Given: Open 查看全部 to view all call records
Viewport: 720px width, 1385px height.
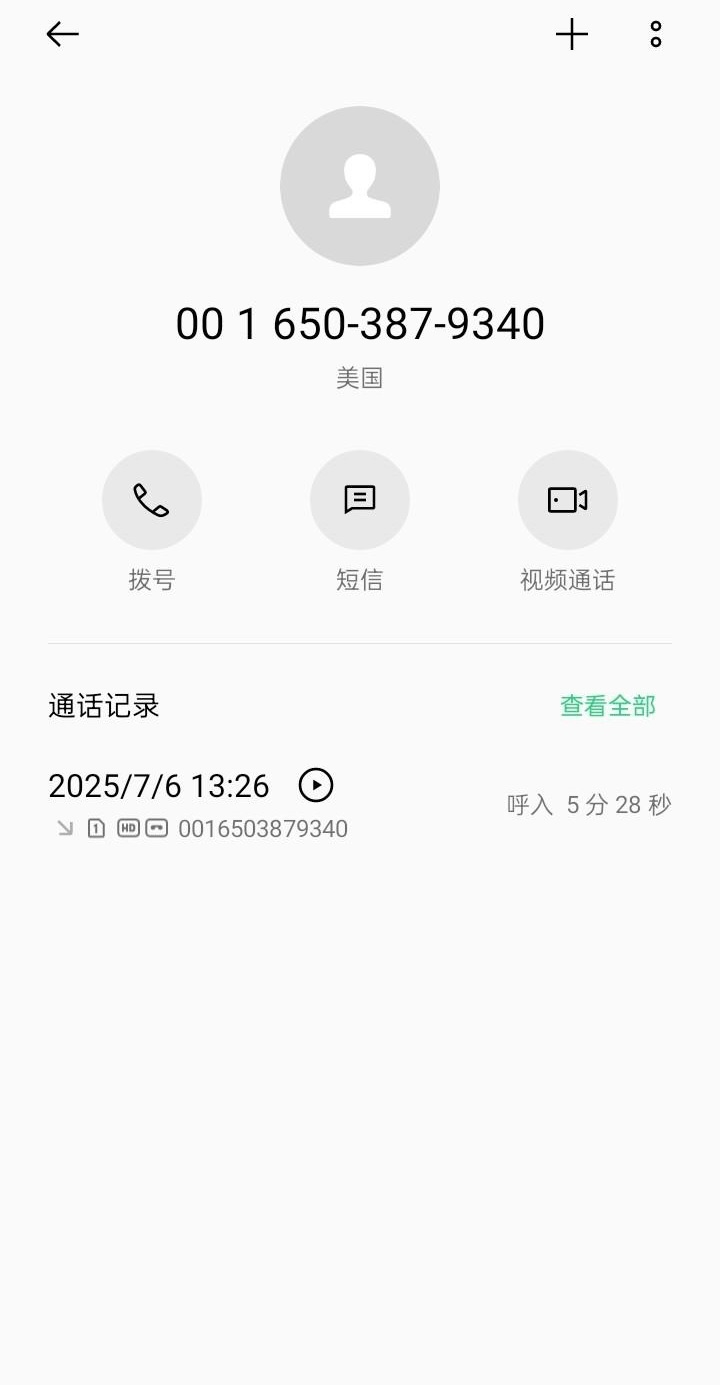Looking at the screenshot, I should 607,706.
